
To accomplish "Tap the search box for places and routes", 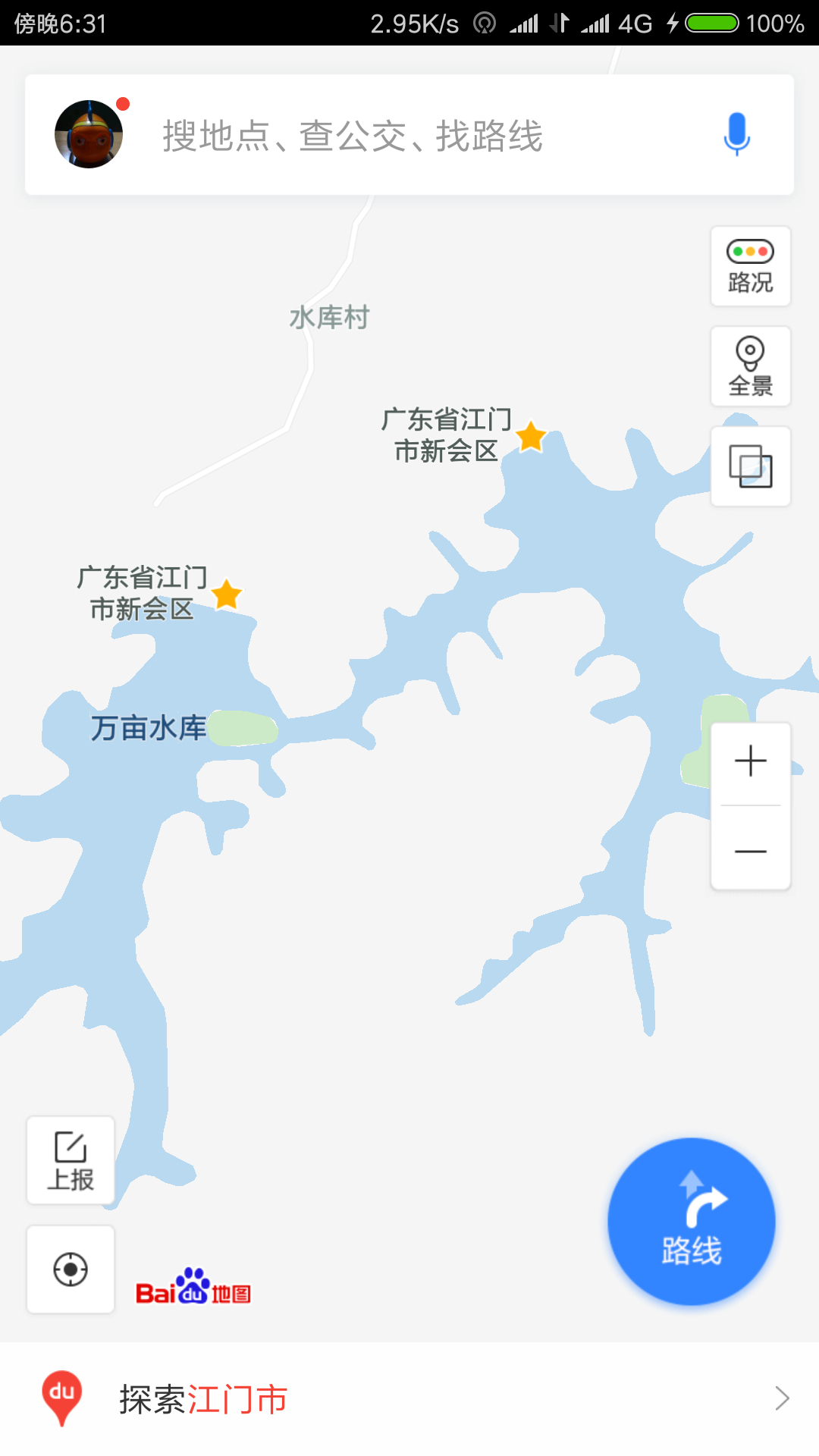I will click(x=409, y=135).
